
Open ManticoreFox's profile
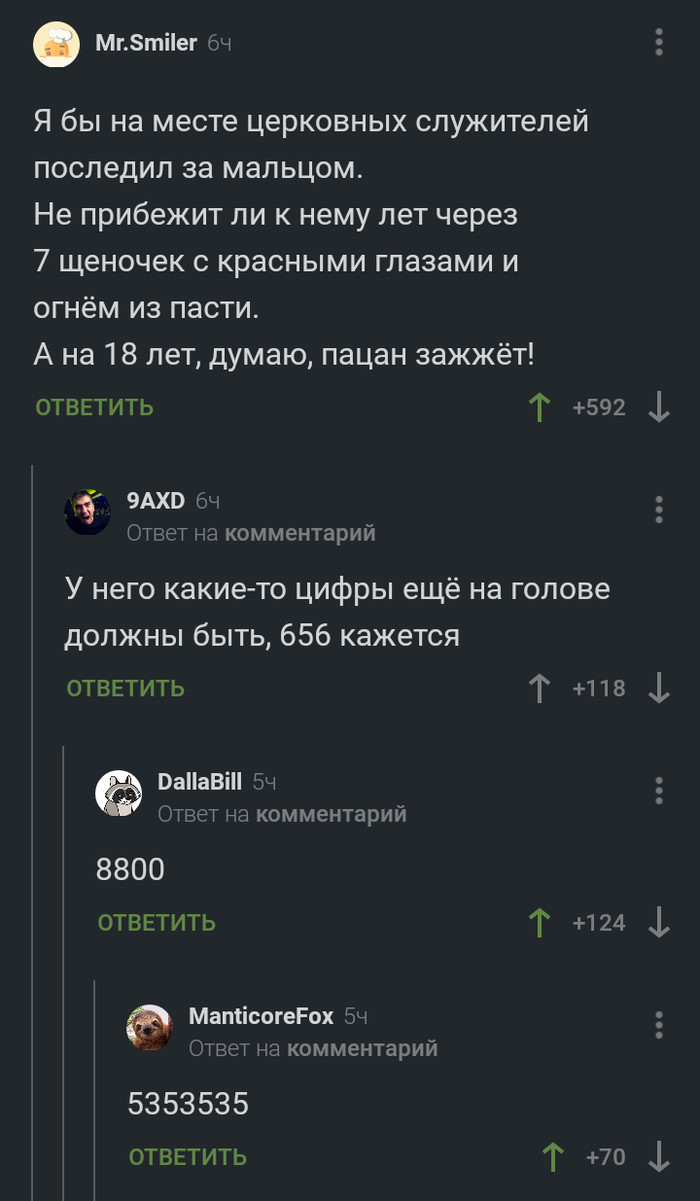260,1016
